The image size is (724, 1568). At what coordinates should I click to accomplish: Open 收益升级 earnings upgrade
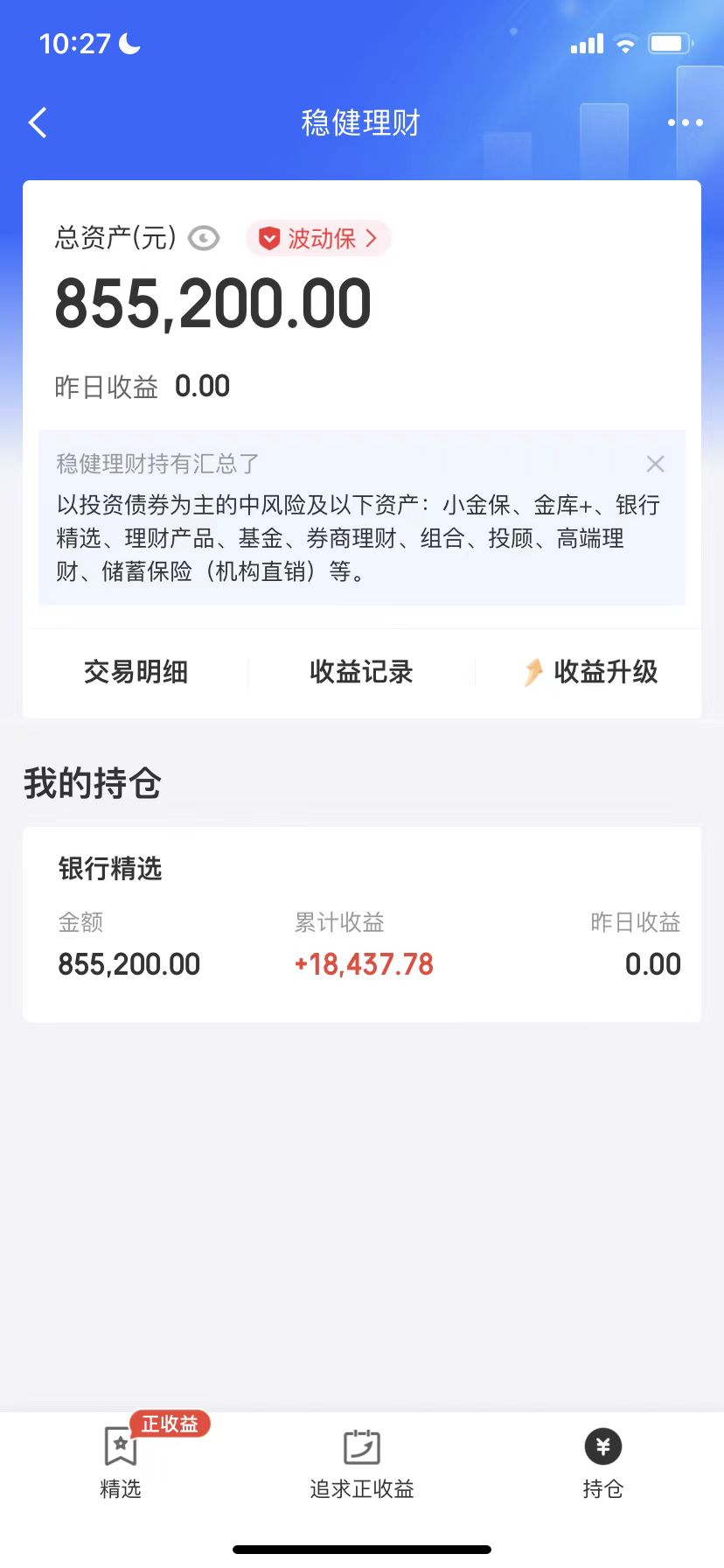pyautogui.click(x=592, y=672)
